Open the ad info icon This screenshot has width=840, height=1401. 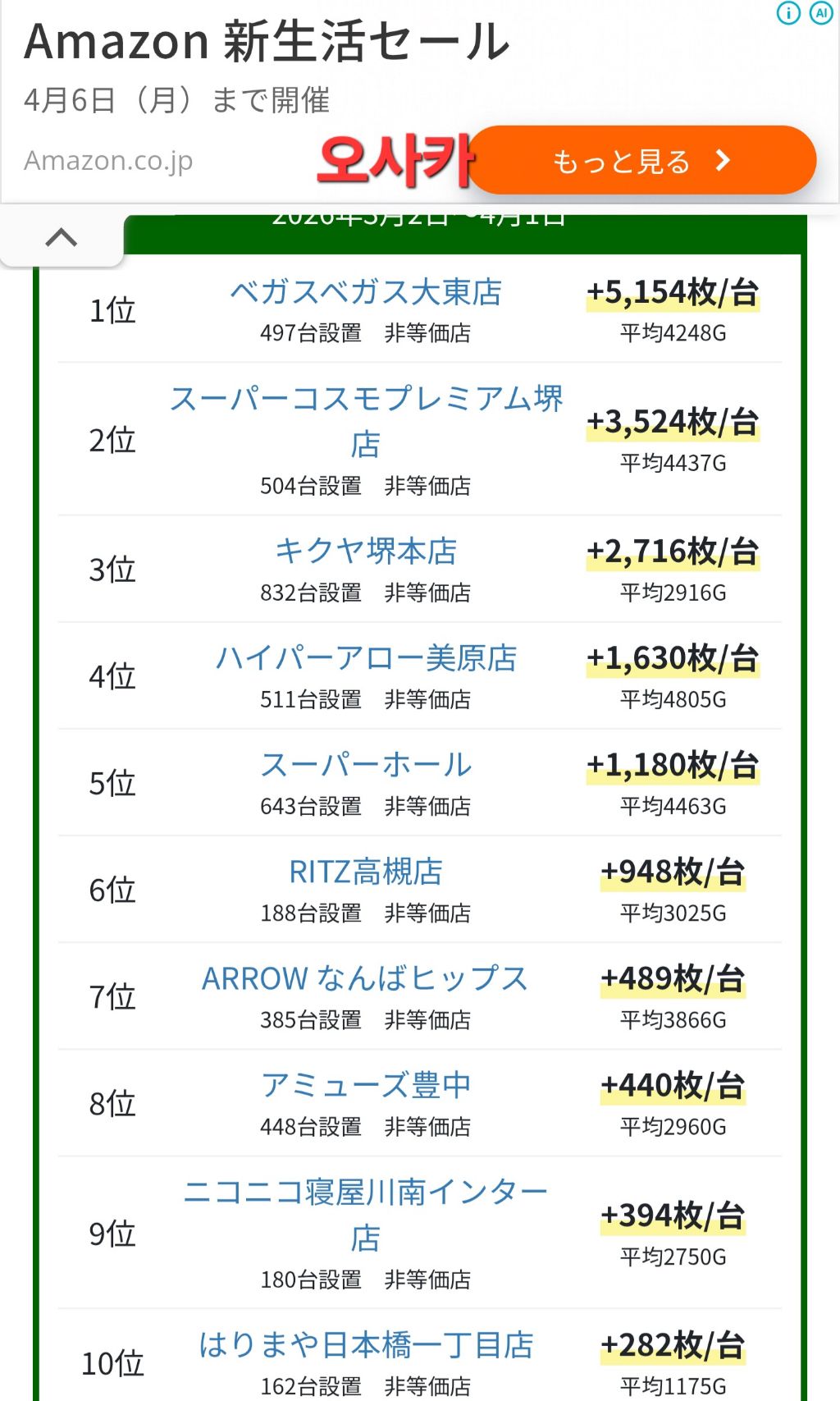pos(788,12)
